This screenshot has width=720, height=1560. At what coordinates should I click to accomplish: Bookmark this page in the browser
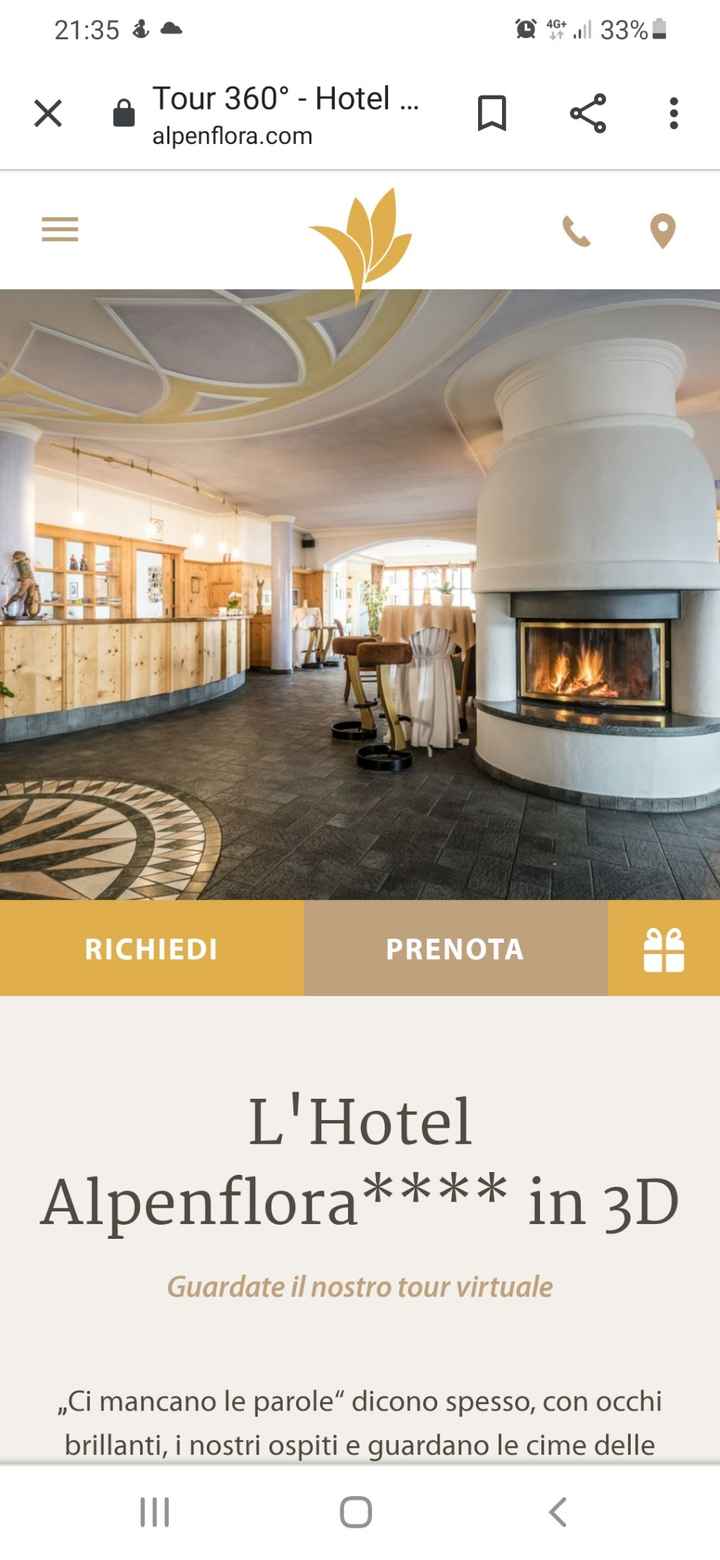[491, 114]
